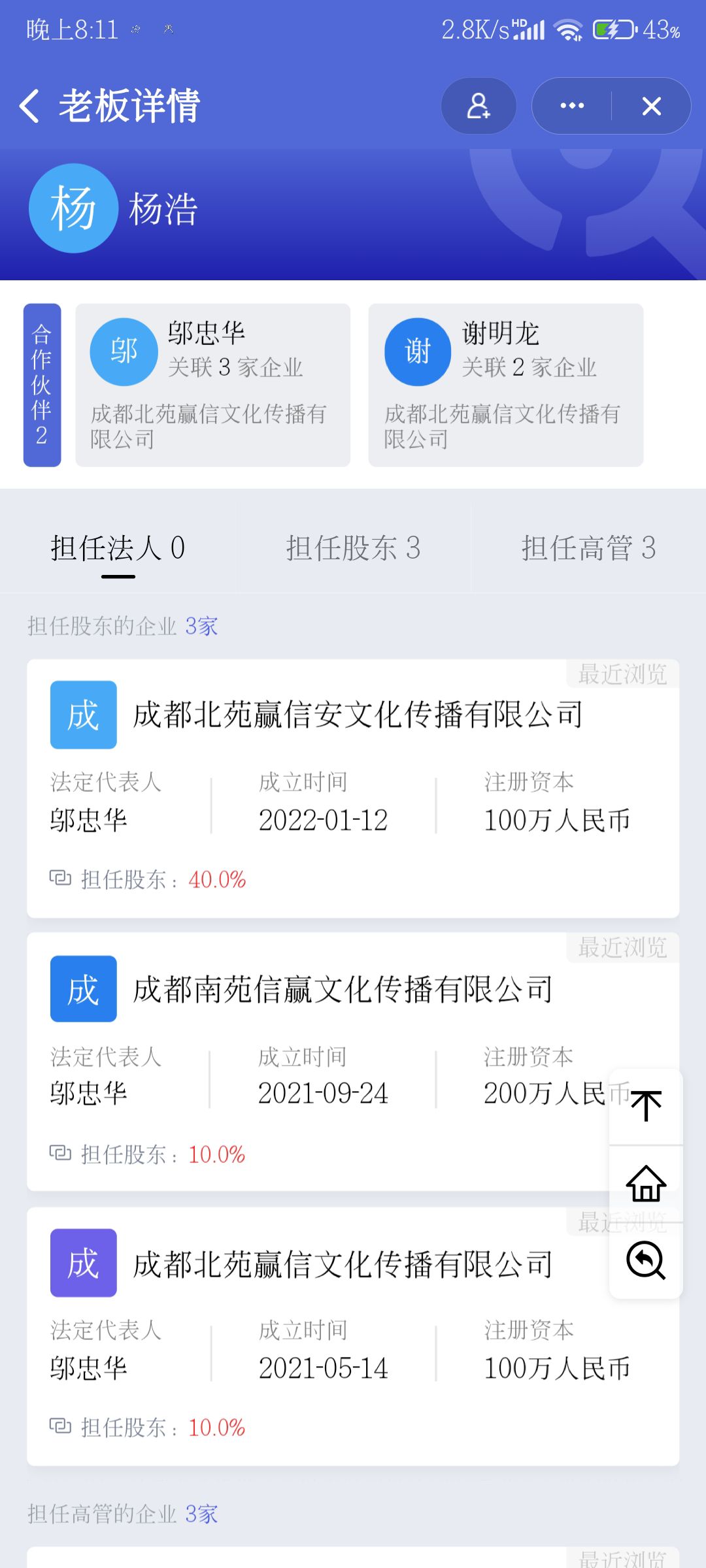Screen dimensions: 706x1568
Task: Tap the add-contact person icon
Action: pyautogui.click(x=479, y=106)
